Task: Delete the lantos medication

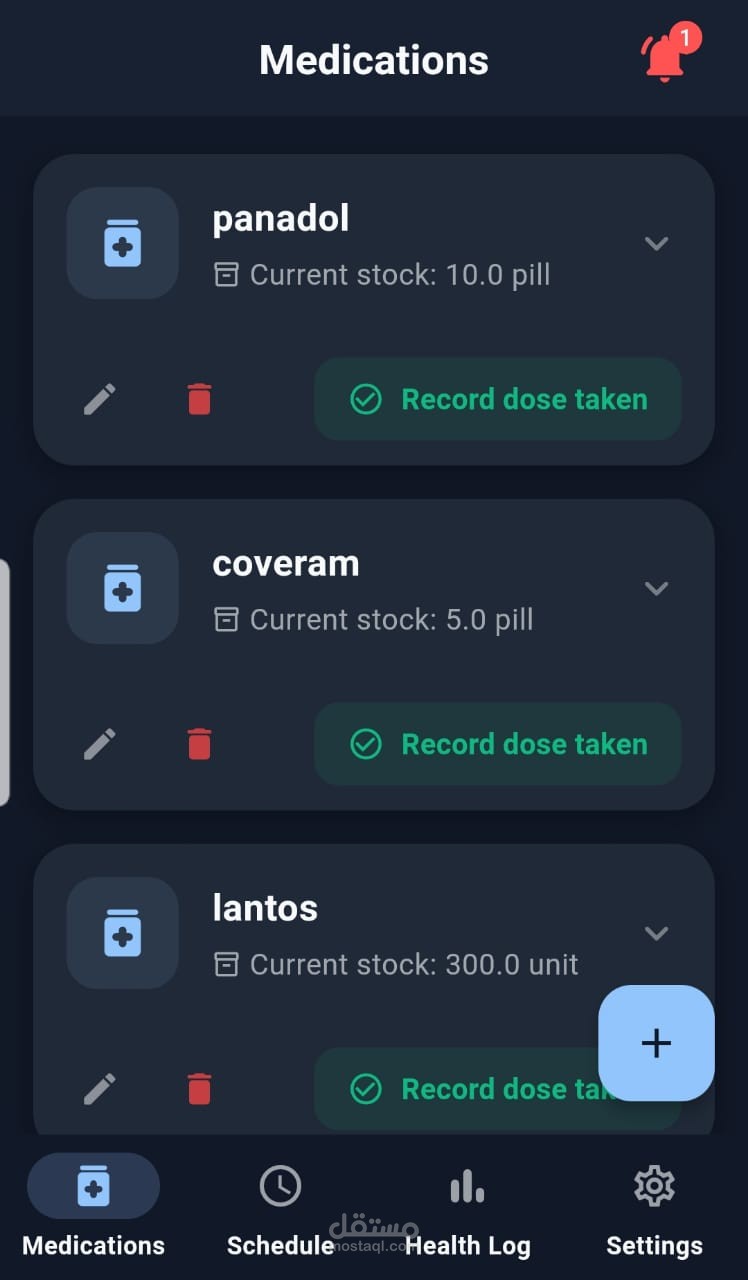Action: (200, 1089)
